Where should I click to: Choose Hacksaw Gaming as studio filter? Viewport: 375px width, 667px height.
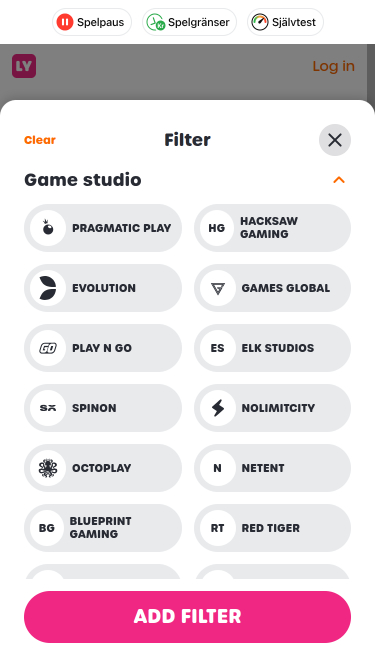pyautogui.click(x=273, y=228)
